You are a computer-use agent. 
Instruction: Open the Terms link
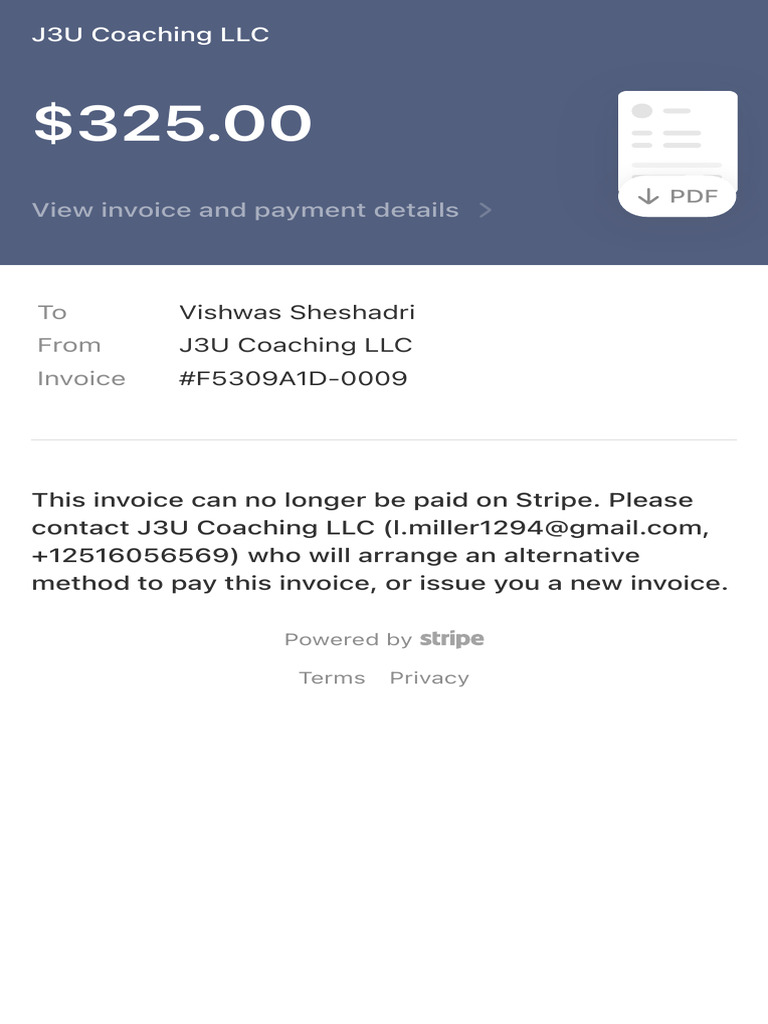tap(332, 678)
